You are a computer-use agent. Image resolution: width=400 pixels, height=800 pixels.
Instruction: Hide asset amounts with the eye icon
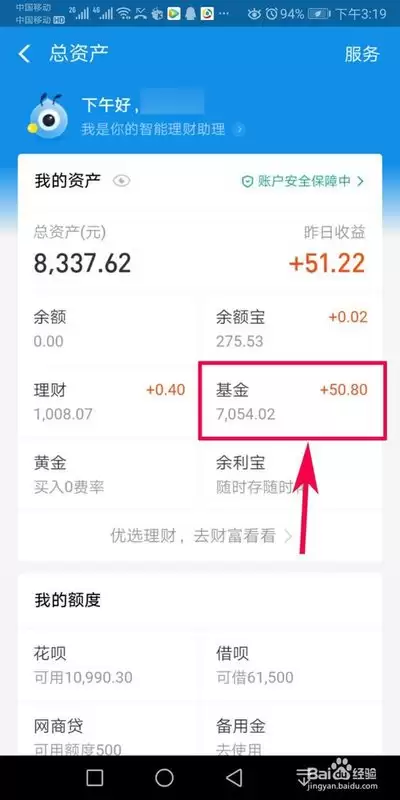tap(121, 181)
